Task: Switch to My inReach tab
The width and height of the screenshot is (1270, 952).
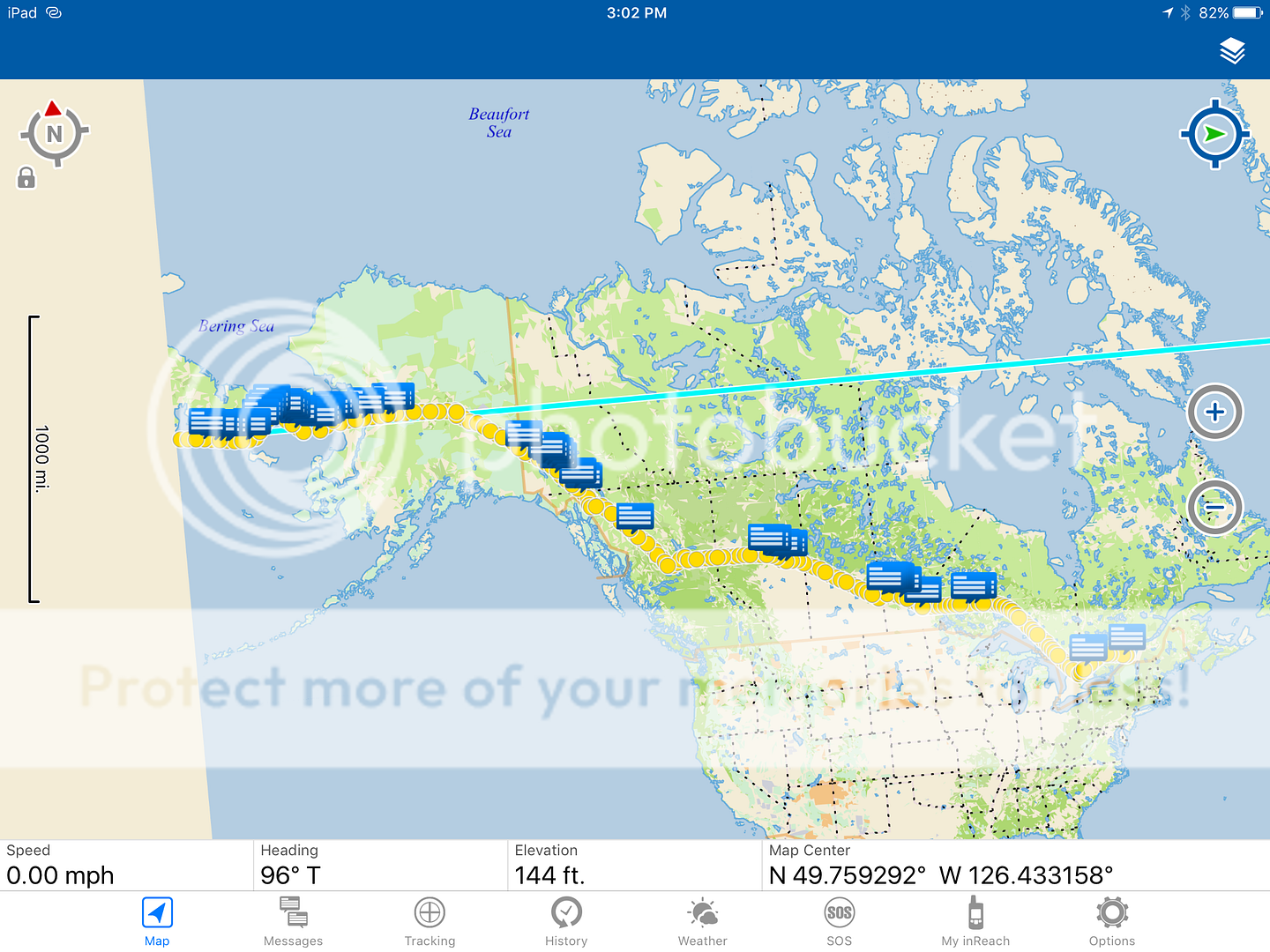Action: 975,921
